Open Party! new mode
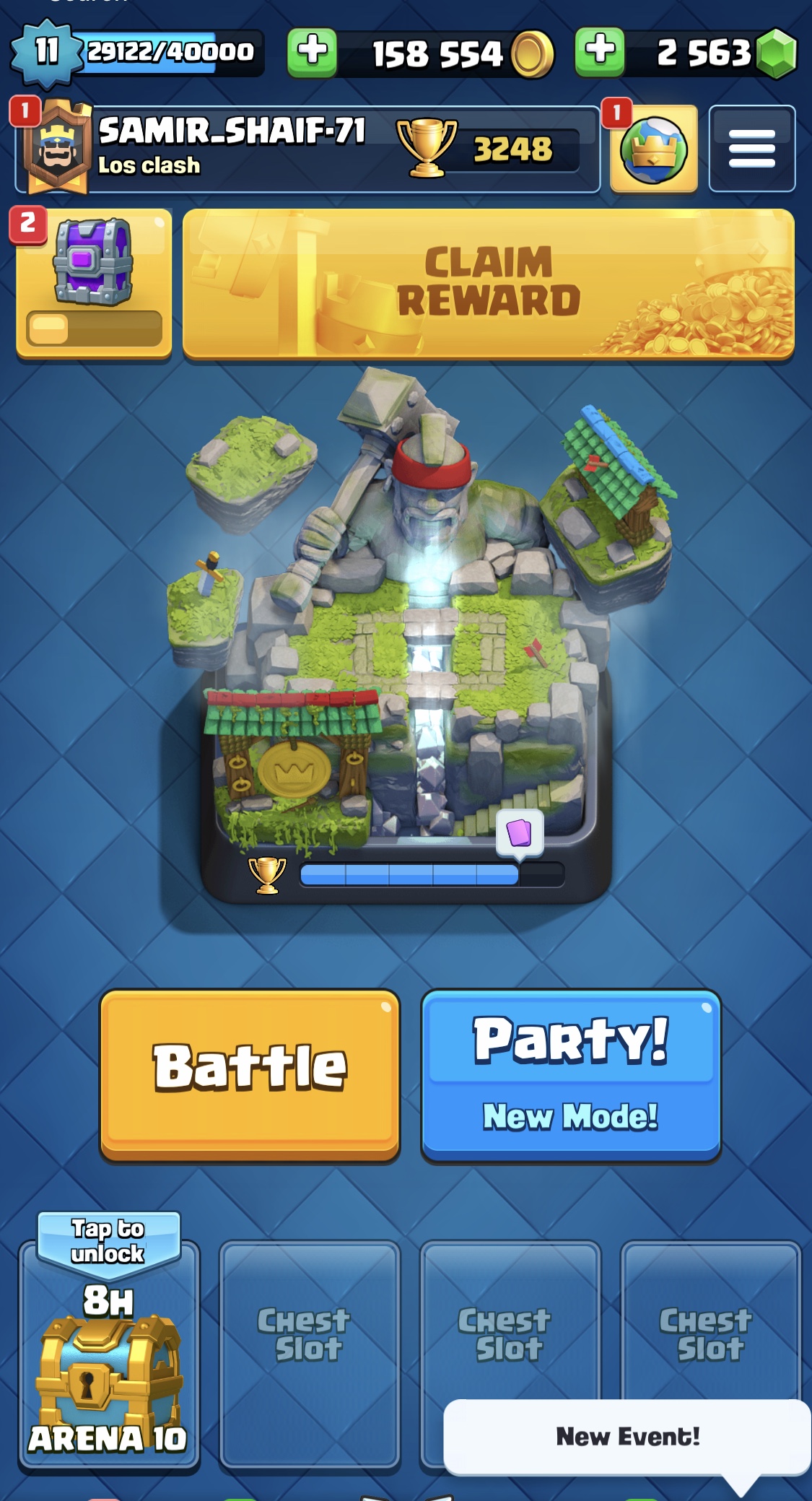The image size is (812, 1501). 571,1074
